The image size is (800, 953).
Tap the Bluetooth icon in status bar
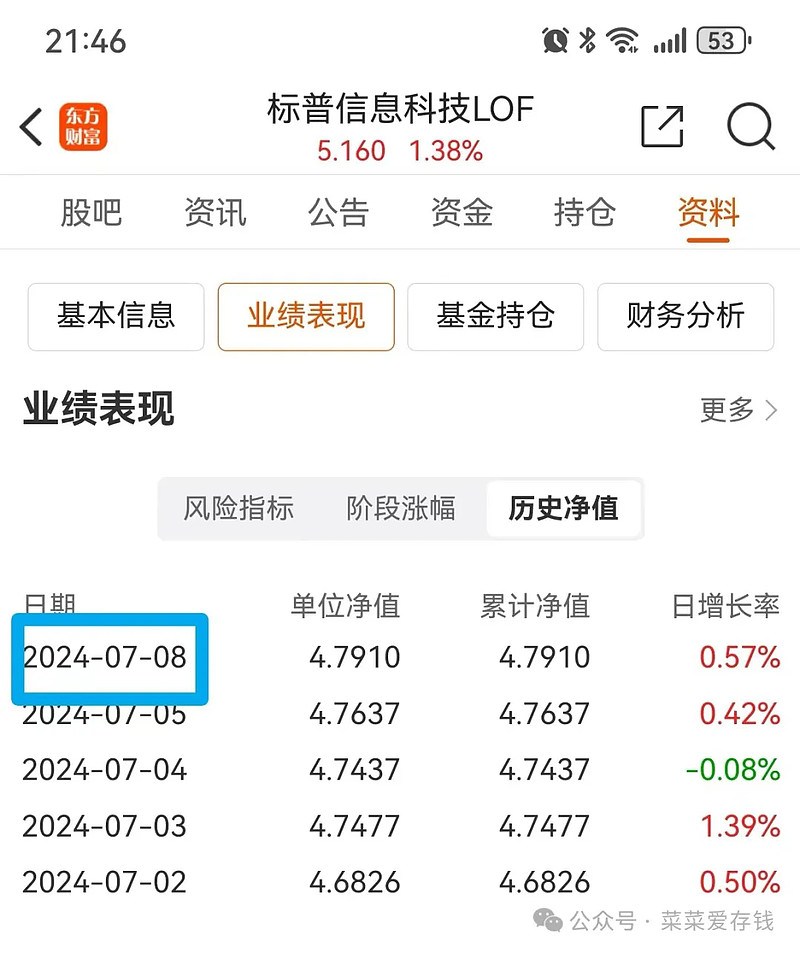[x=588, y=40]
